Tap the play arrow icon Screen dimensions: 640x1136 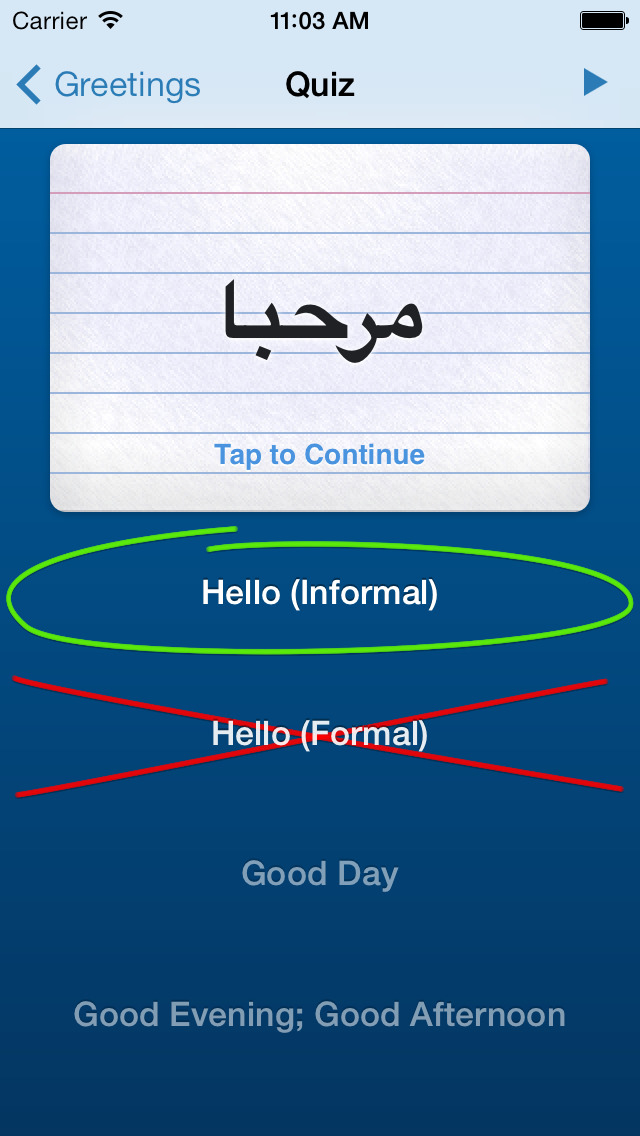(x=595, y=83)
